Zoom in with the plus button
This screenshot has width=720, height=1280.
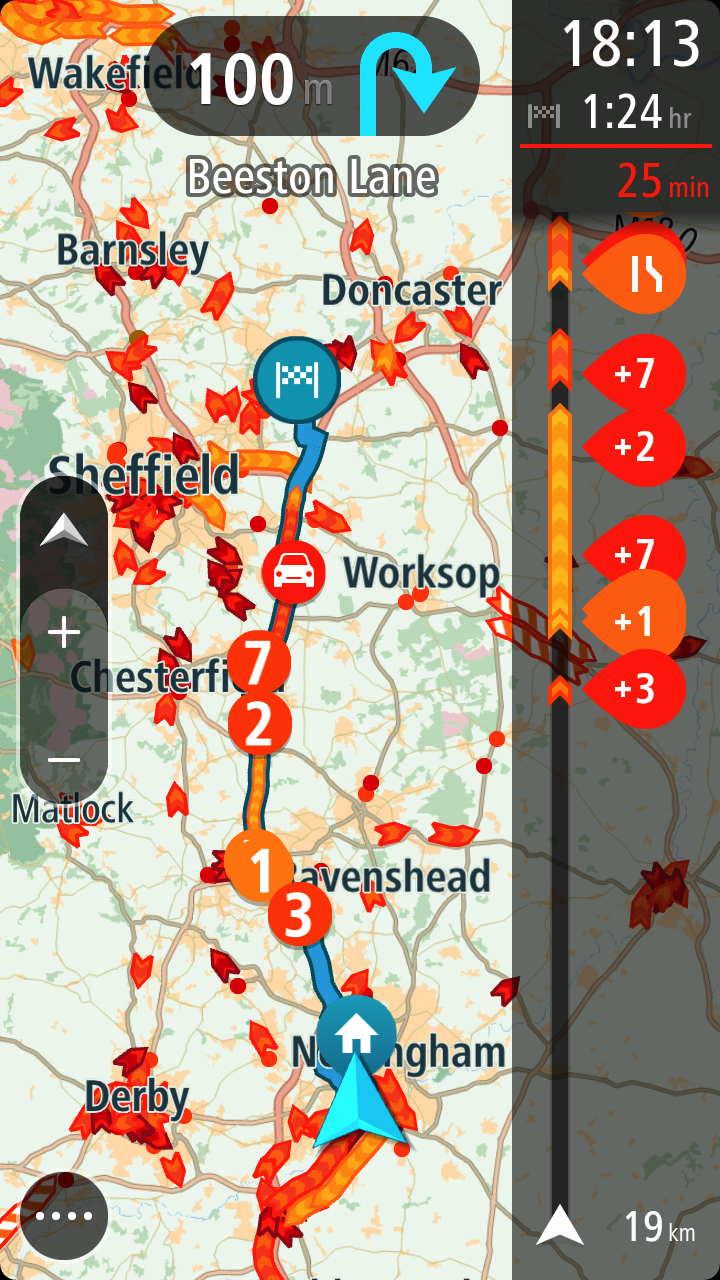click(64, 633)
